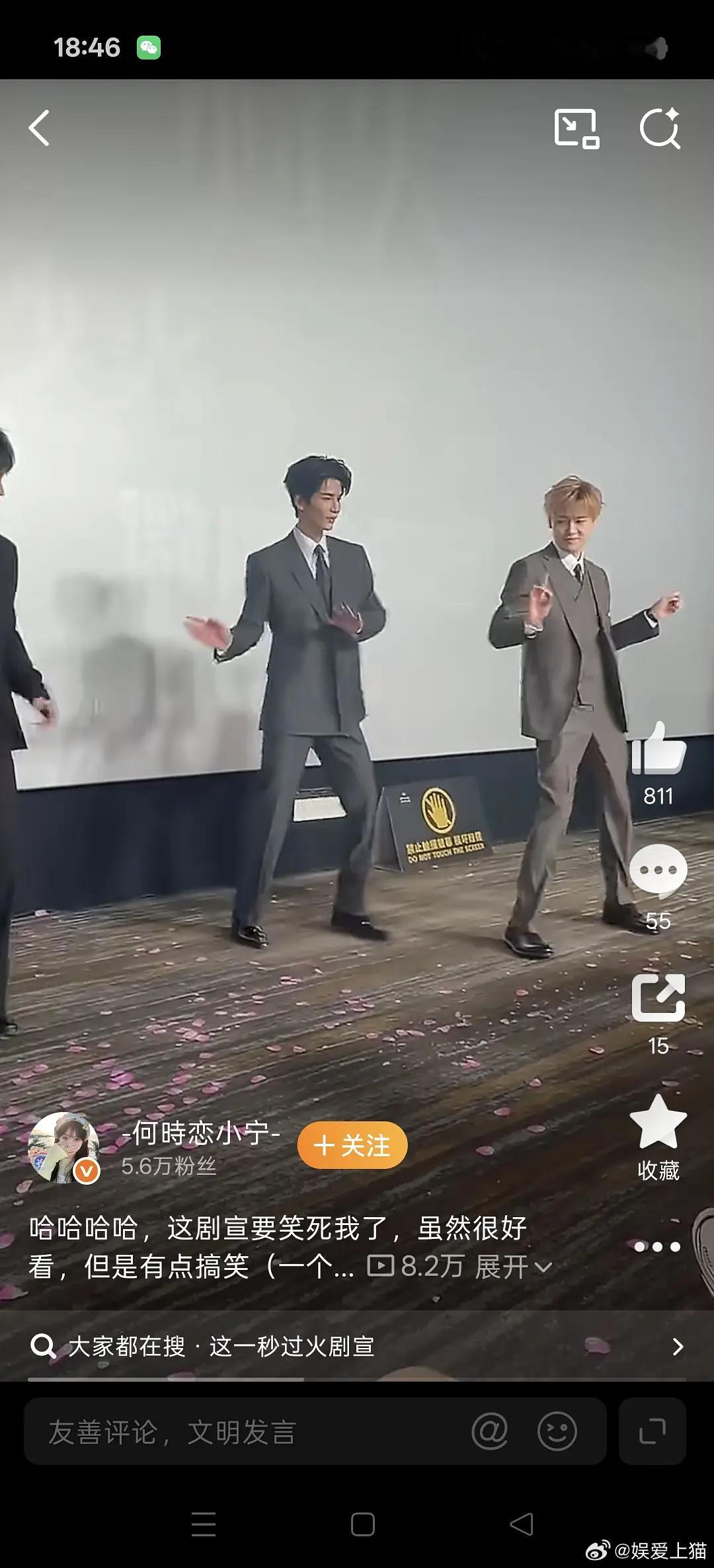Open the AI search icon at top right
The height and width of the screenshot is (1568, 714).
(660, 128)
